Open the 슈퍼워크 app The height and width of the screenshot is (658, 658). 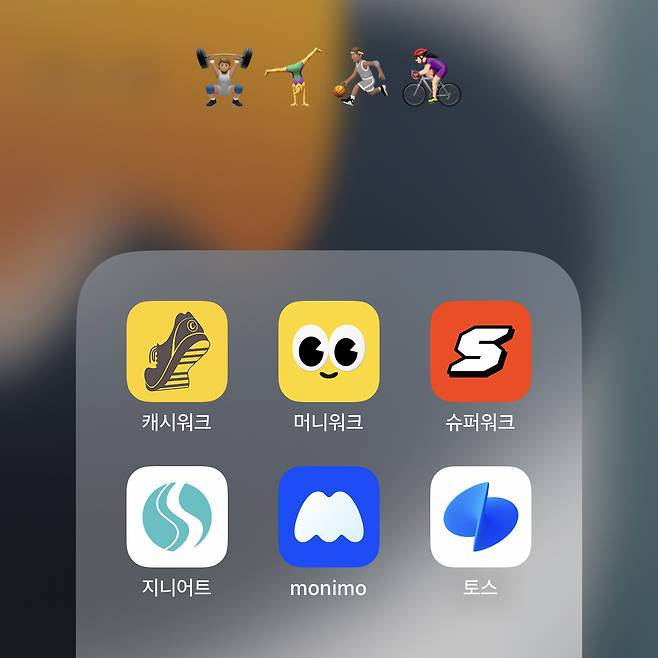click(480, 351)
